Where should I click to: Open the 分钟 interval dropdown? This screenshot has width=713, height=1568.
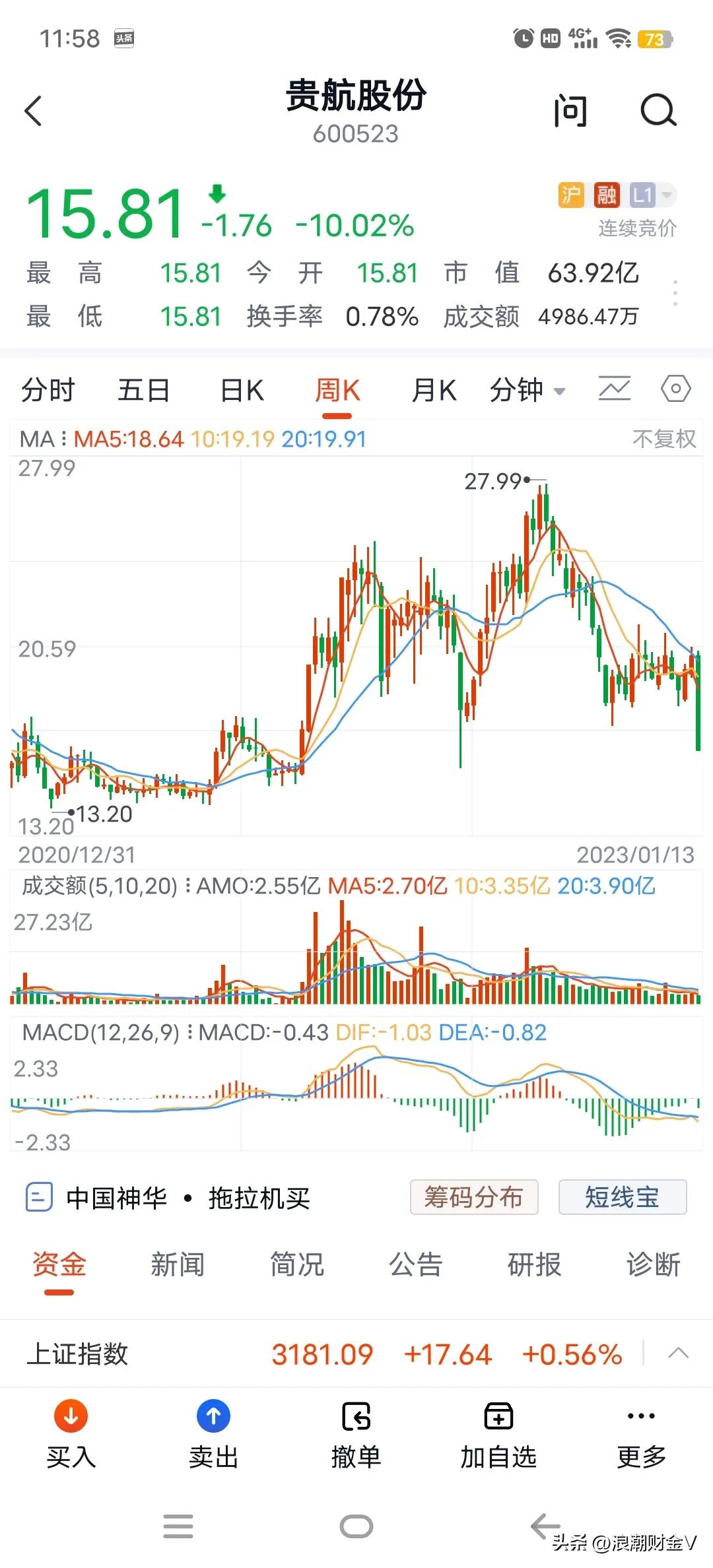(528, 389)
